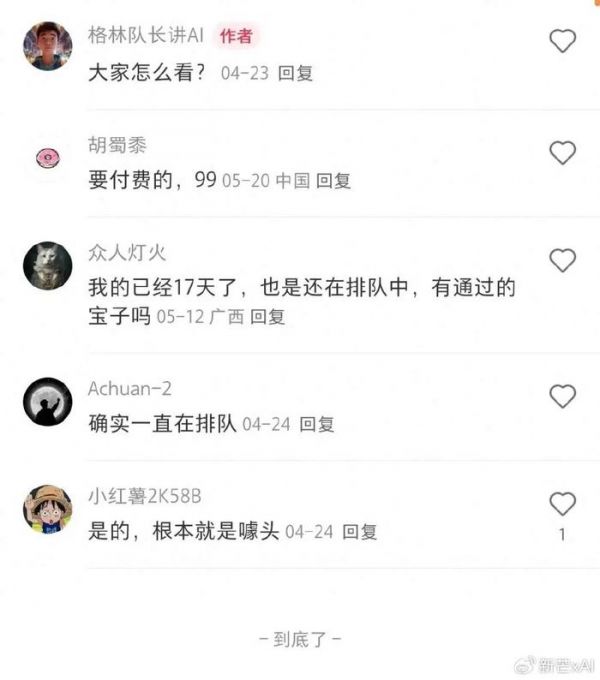Reply to Achuan-2's comment
600x680 pixels.
(317, 424)
